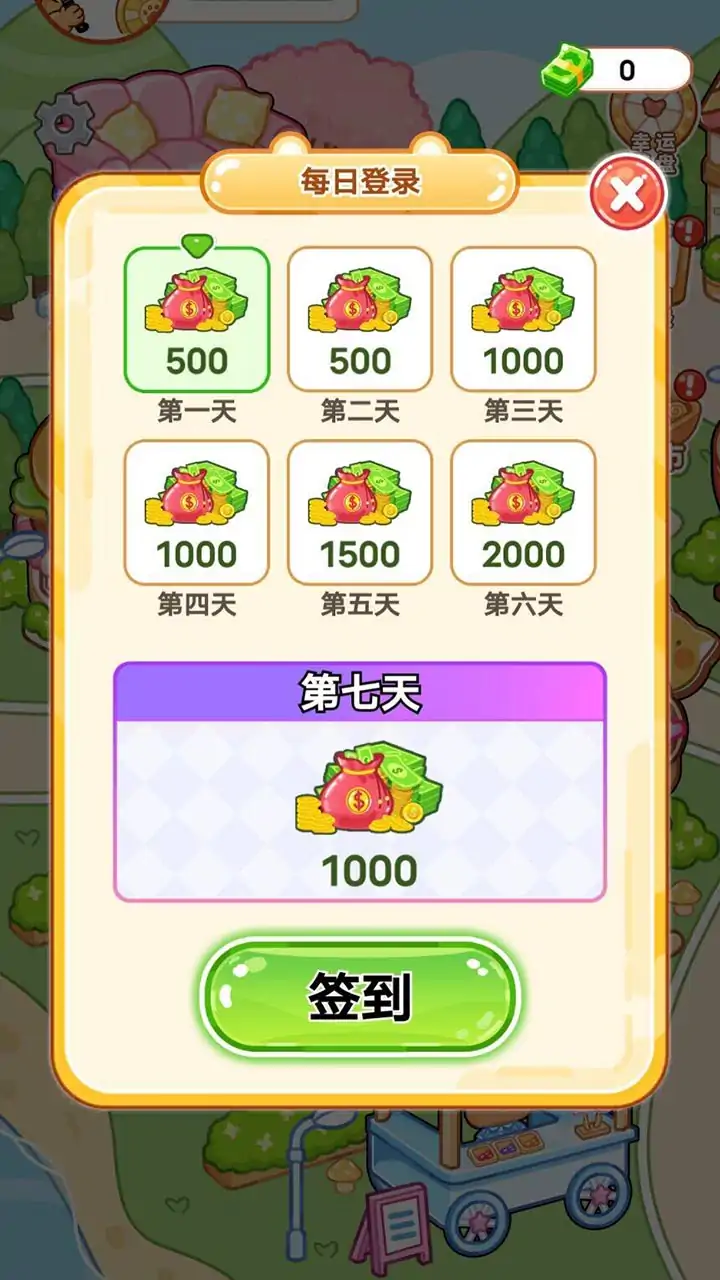Close the daily login dialog
This screenshot has height=1280, width=720.
[x=627, y=194]
